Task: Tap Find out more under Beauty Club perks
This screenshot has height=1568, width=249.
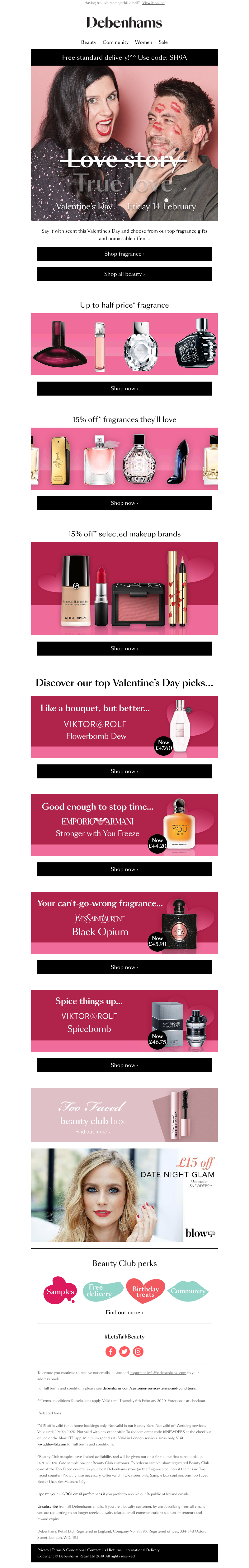Action: click(124, 1312)
